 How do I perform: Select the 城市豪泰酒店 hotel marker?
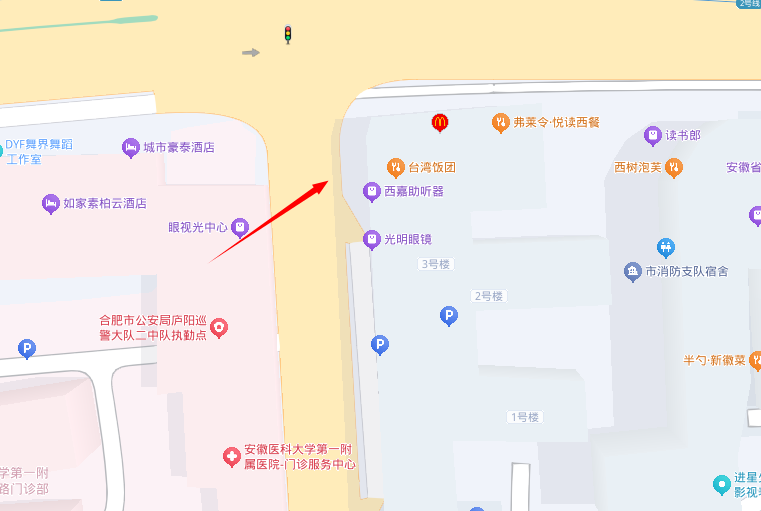coord(130,147)
